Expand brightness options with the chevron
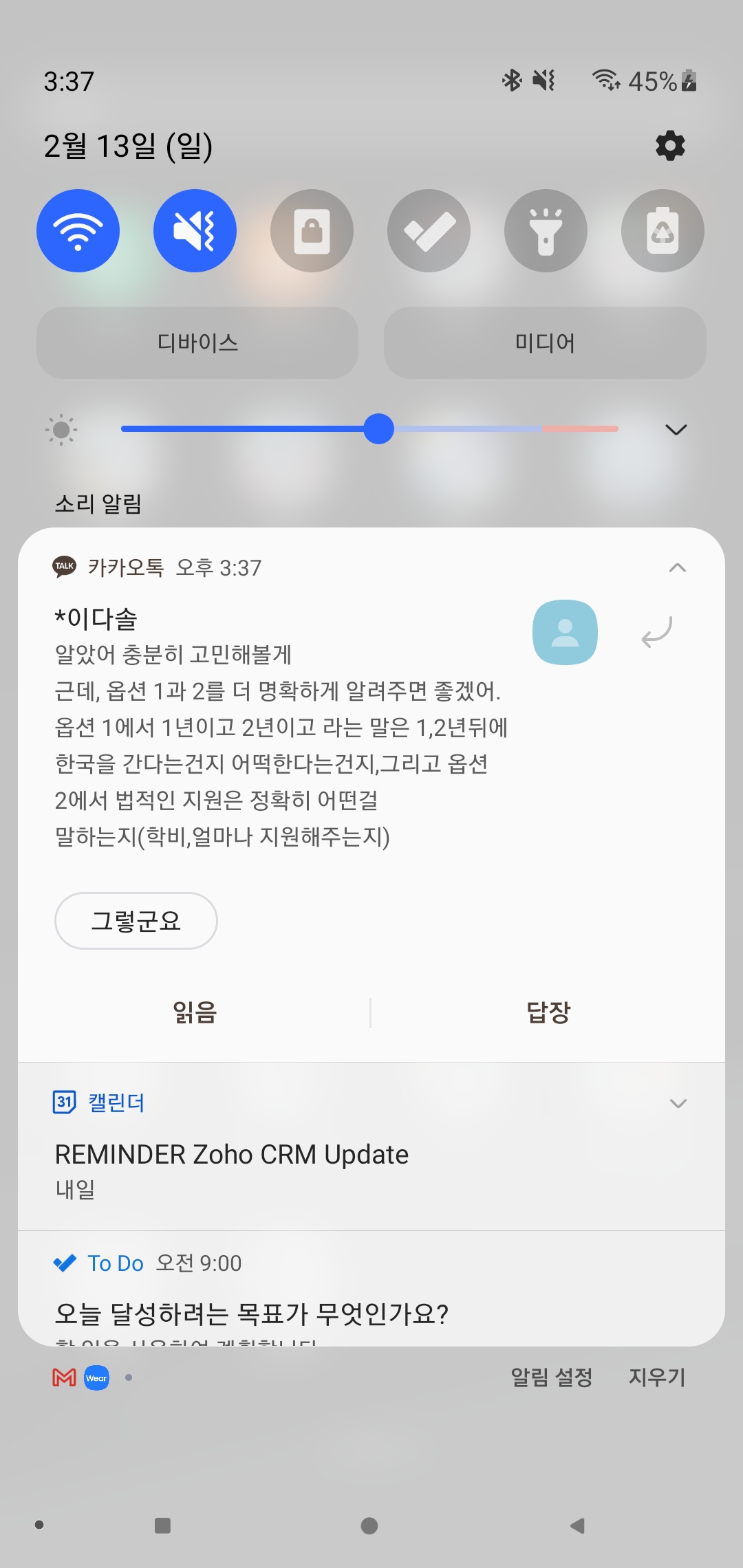 pos(676,430)
